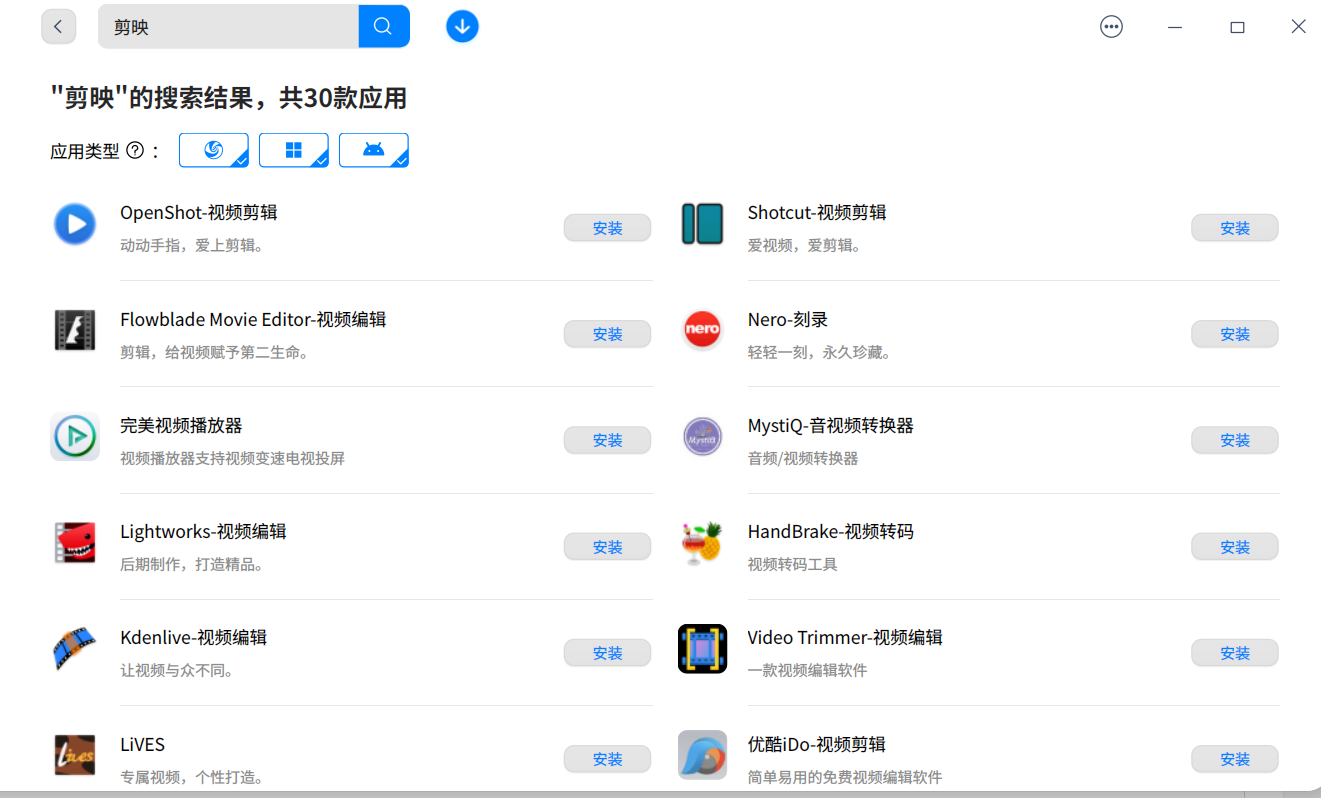
Task: Toggle the Windows app type filter
Action: [293, 150]
